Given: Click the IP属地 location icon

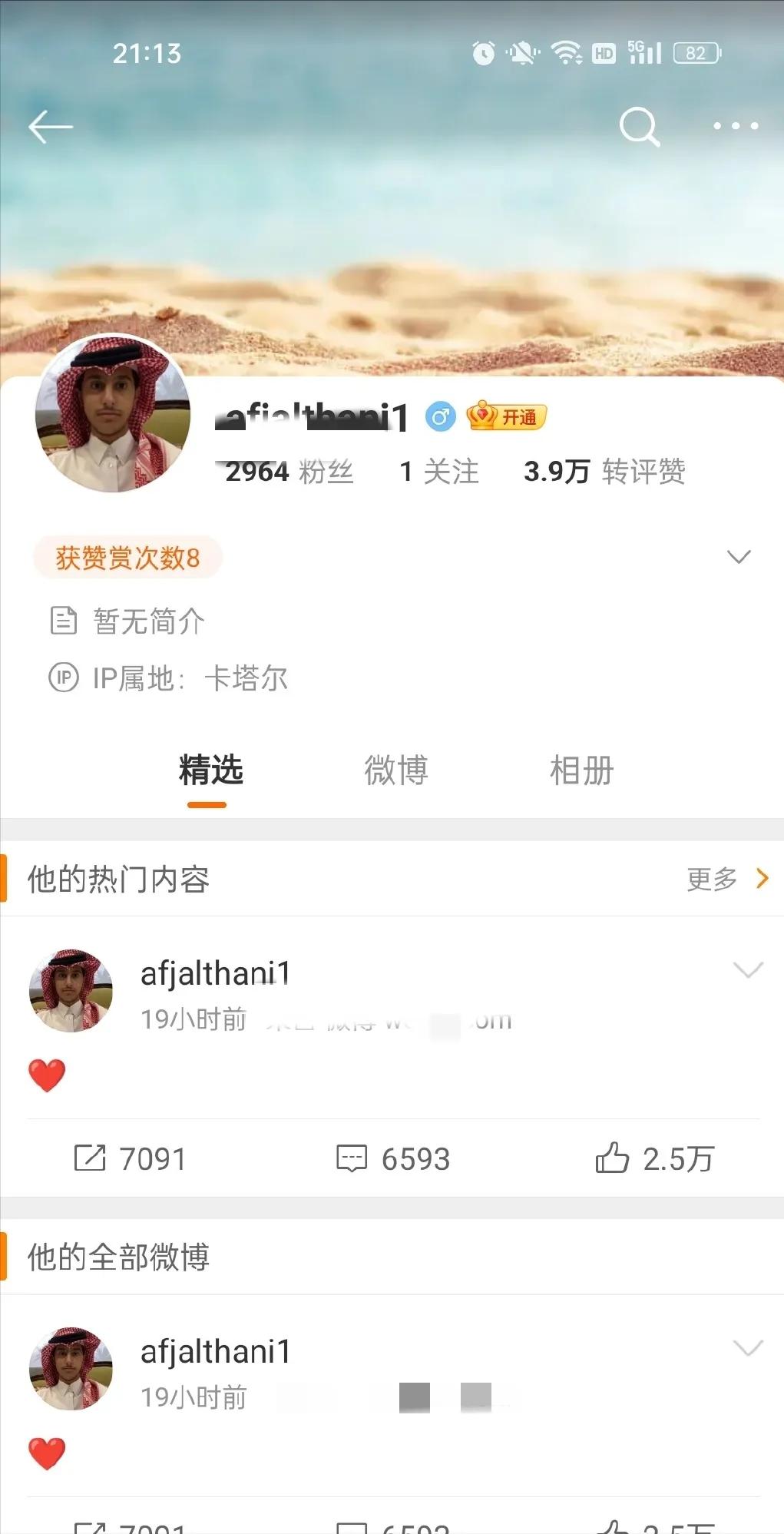Looking at the screenshot, I should (65, 679).
